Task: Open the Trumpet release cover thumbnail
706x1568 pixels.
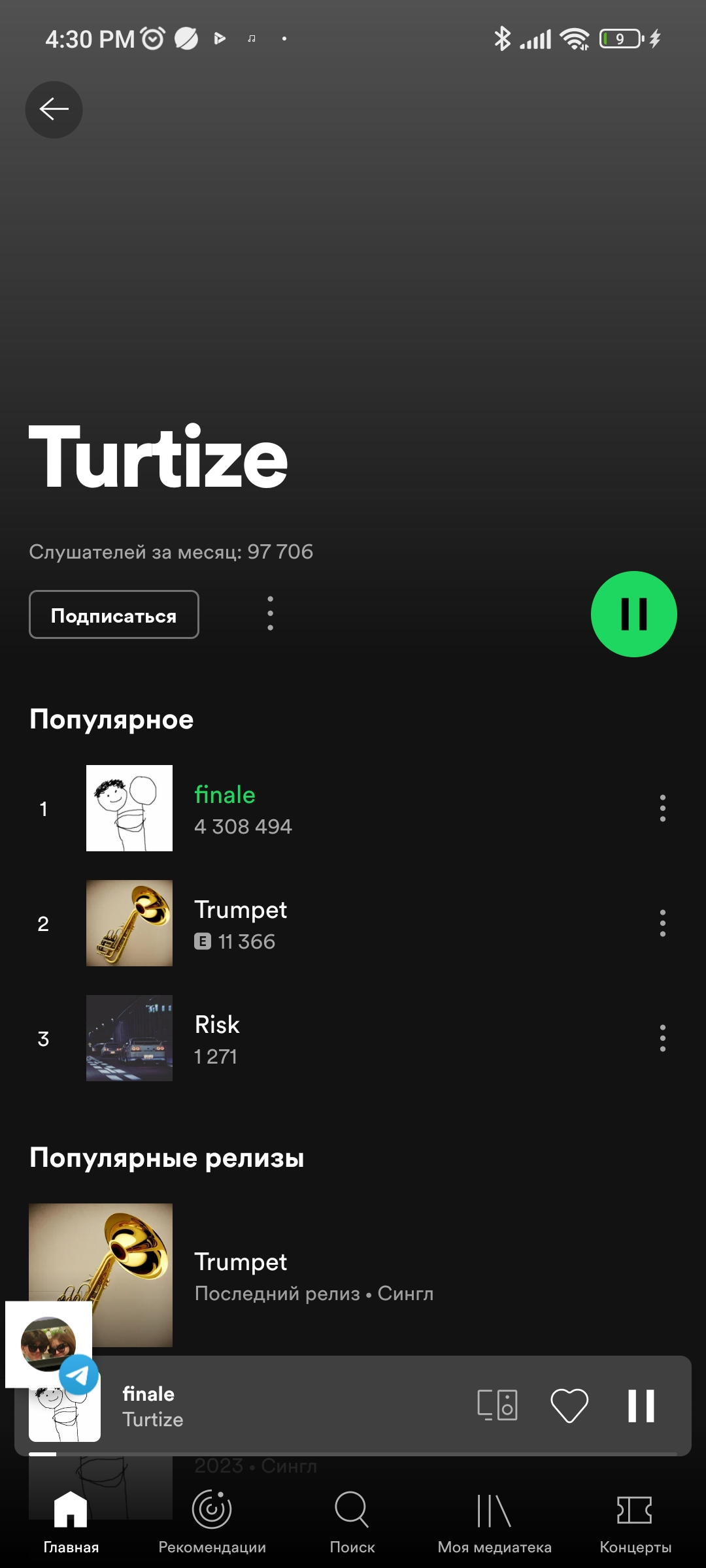Action: tap(101, 1273)
